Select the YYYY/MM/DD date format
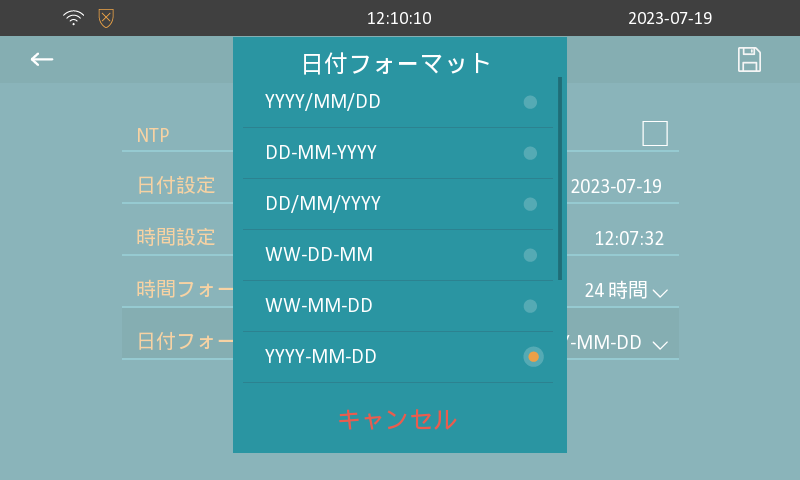Image resolution: width=800 pixels, height=480 pixels. pos(398,102)
